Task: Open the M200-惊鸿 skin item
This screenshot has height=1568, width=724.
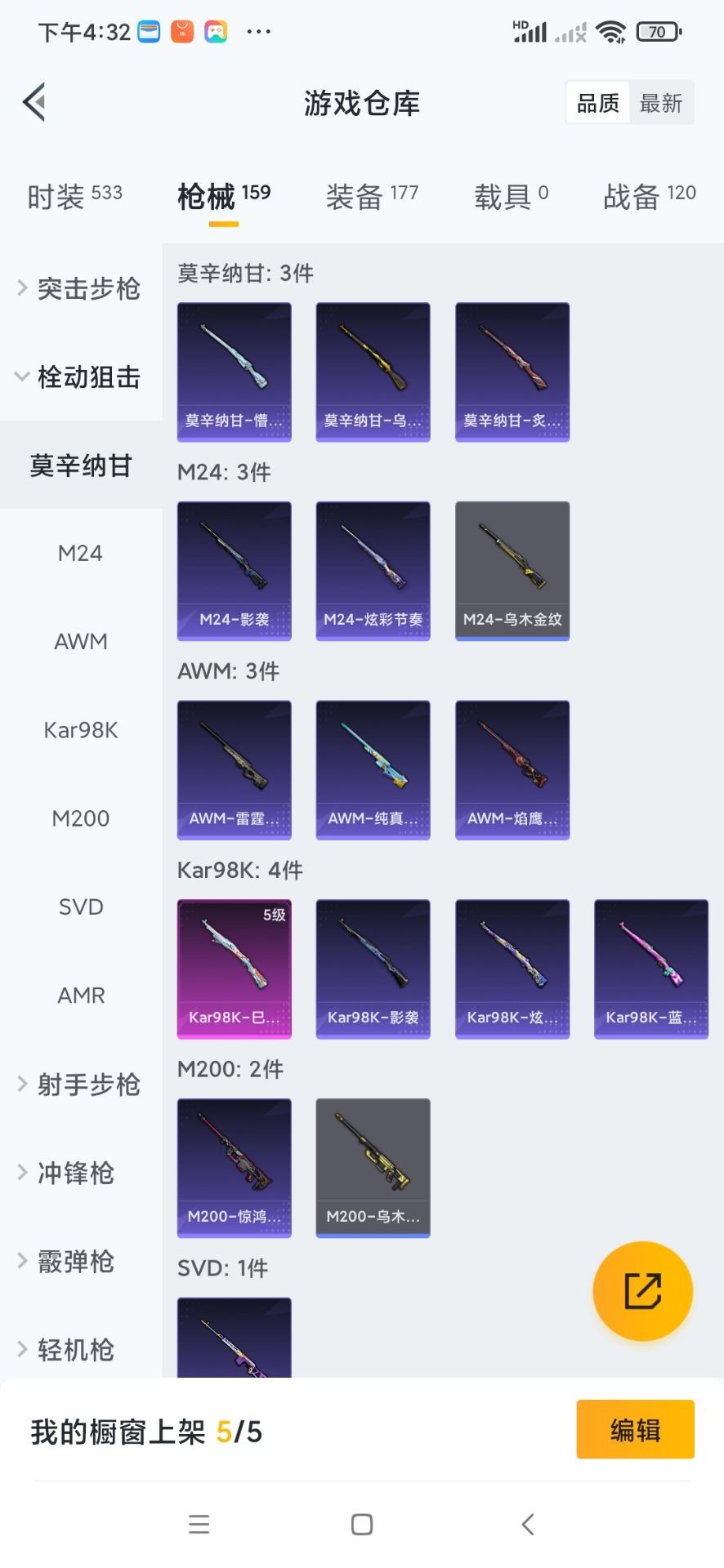Action: tap(235, 1168)
